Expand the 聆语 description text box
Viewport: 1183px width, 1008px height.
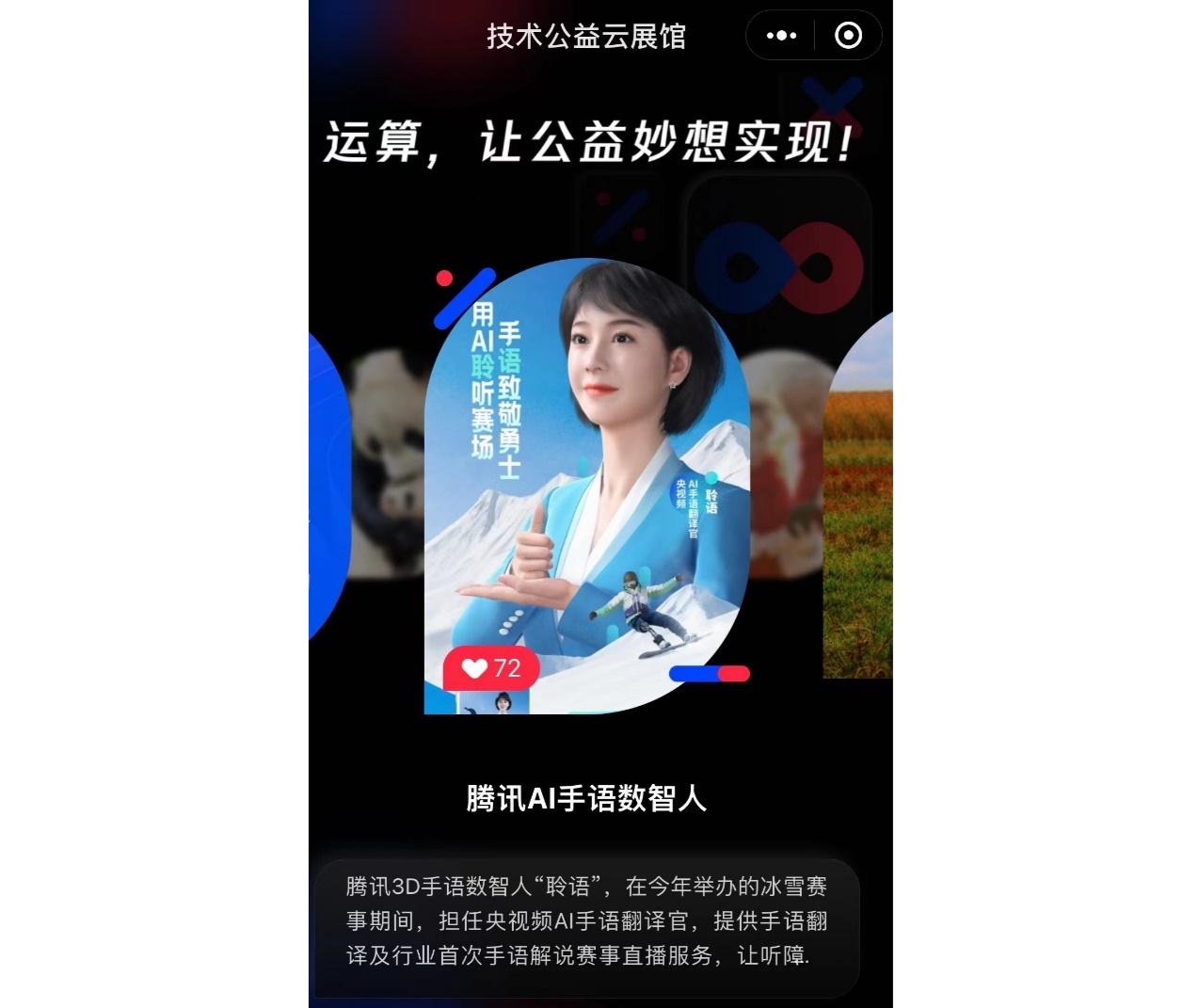(585, 921)
